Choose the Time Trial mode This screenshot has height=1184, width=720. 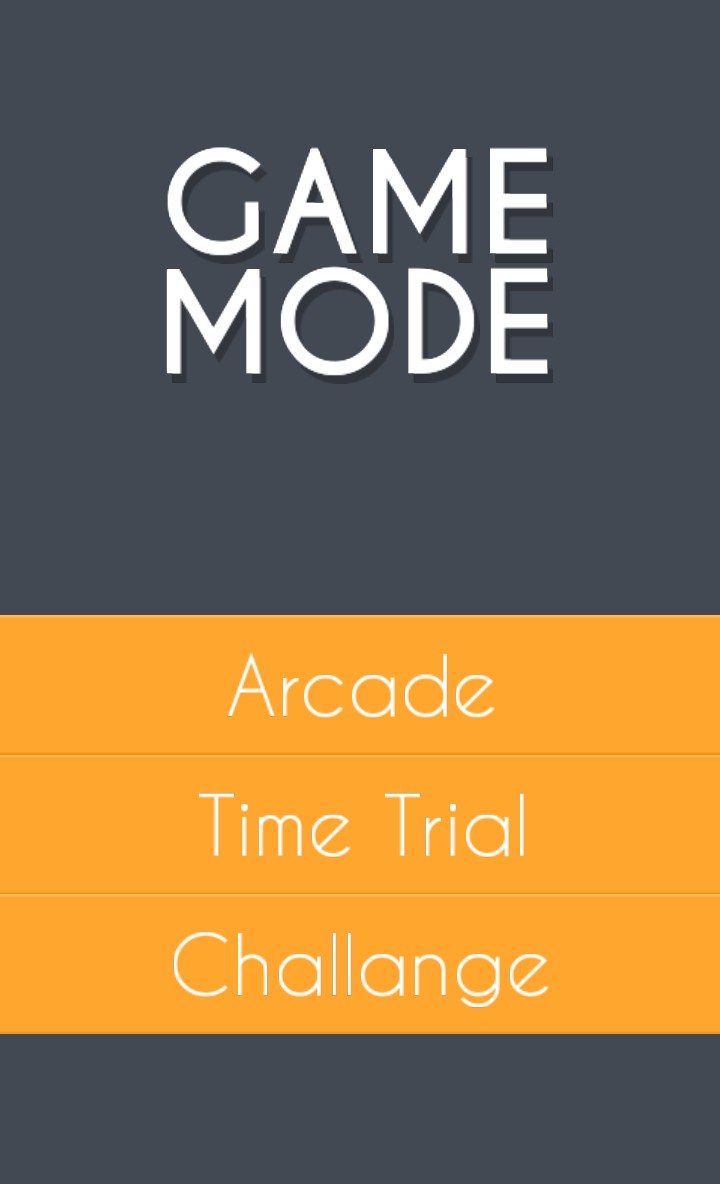tap(360, 825)
